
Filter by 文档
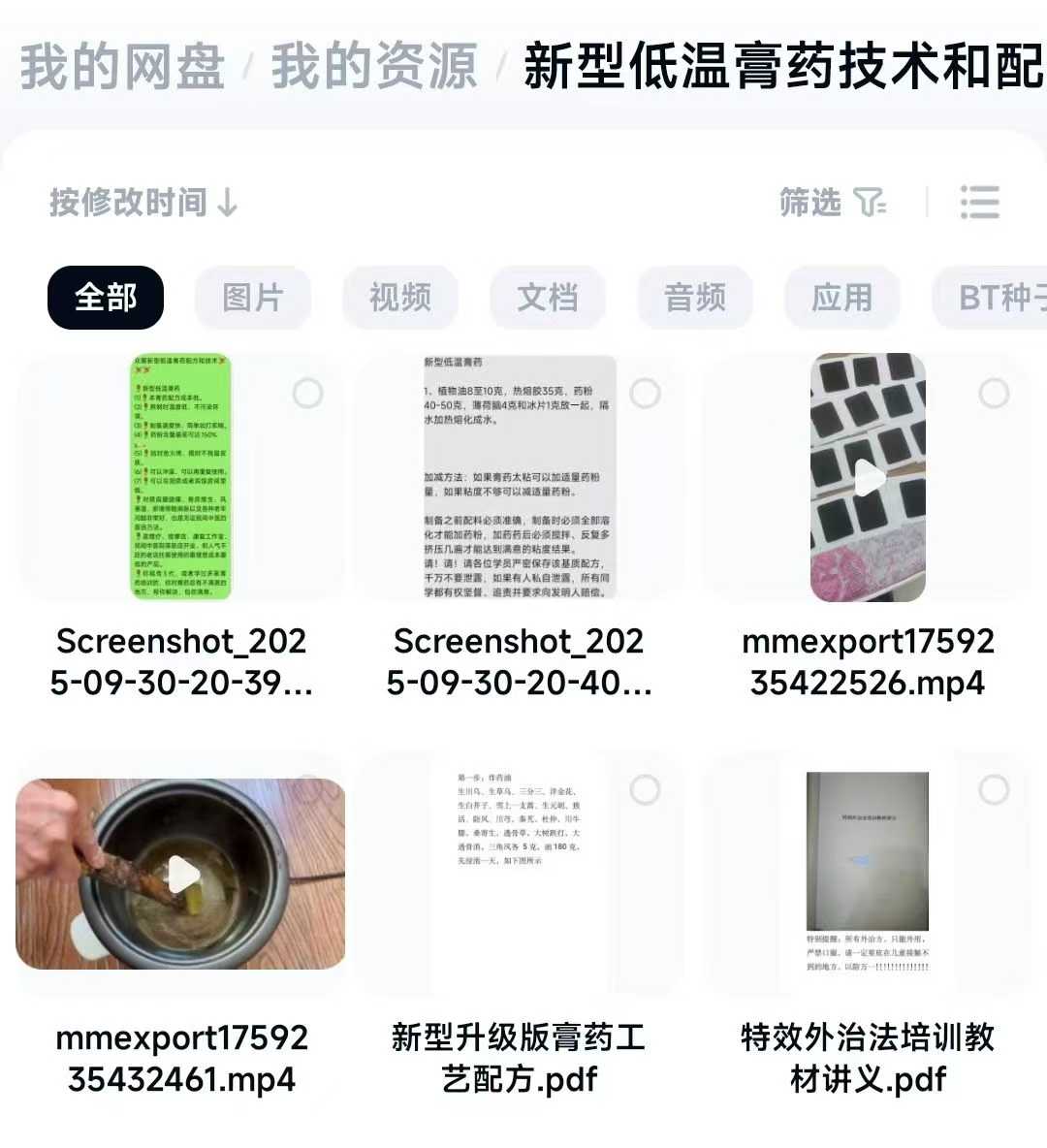point(548,298)
